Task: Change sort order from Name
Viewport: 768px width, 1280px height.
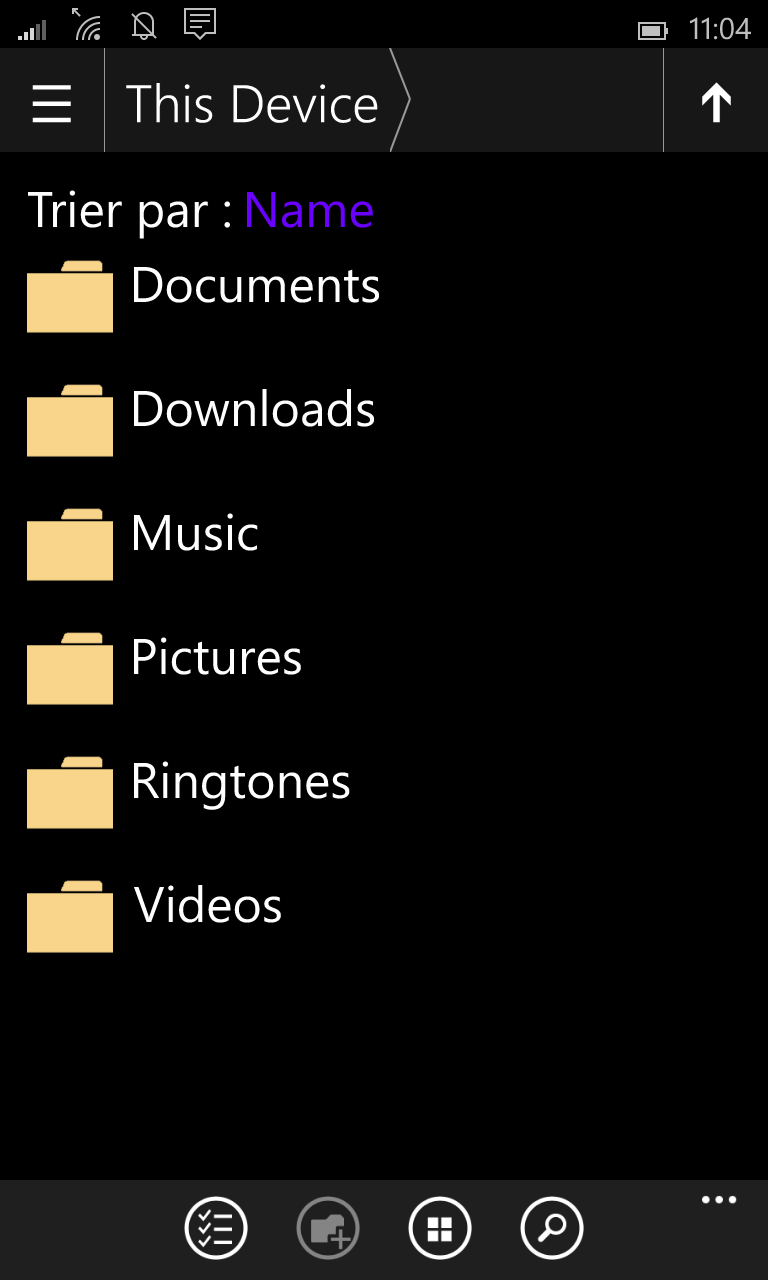Action: click(309, 210)
